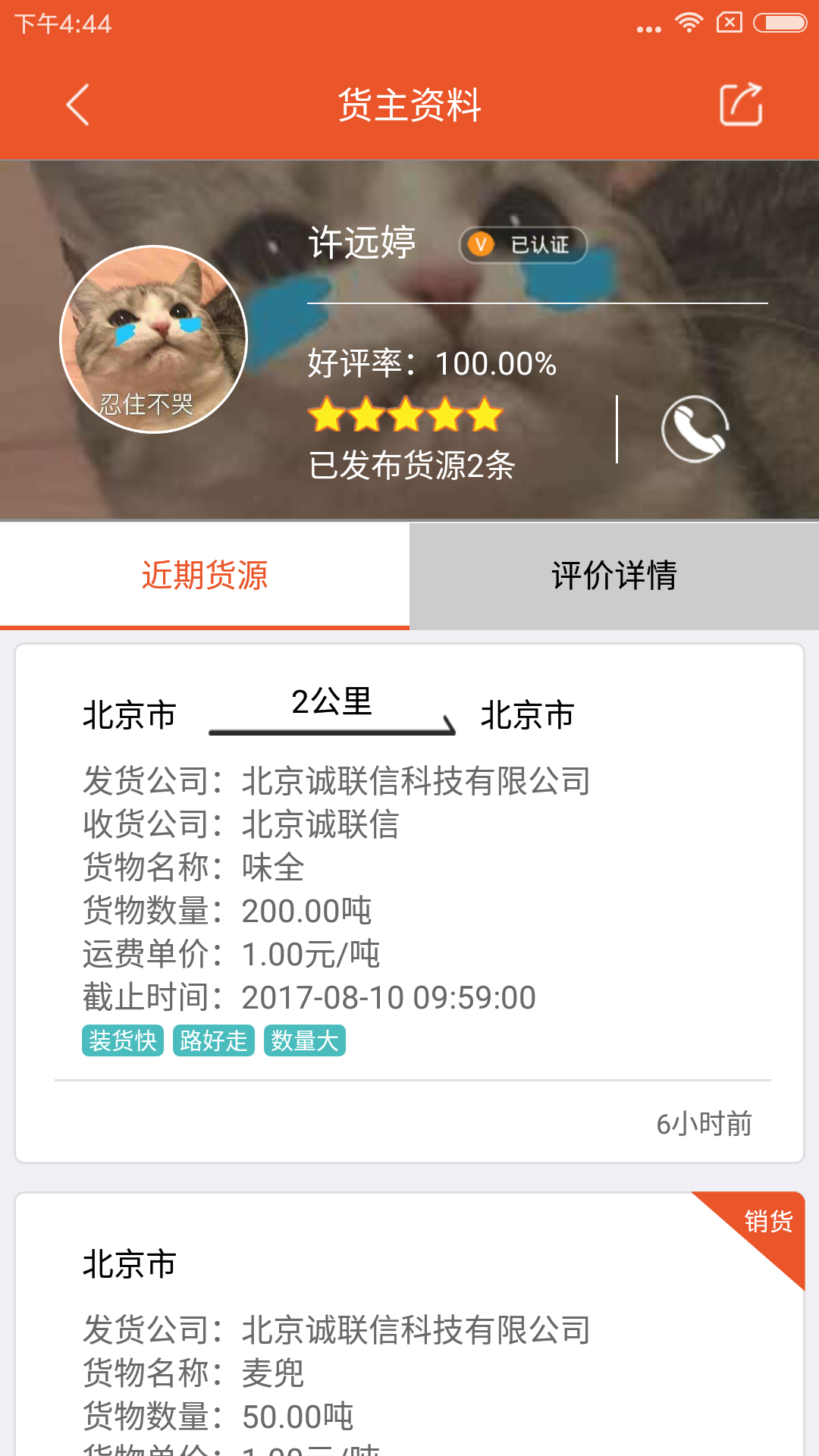Switch to the 评价详情 tab
The height and width of the screenshot is (1456, 819).
[614, 576]
